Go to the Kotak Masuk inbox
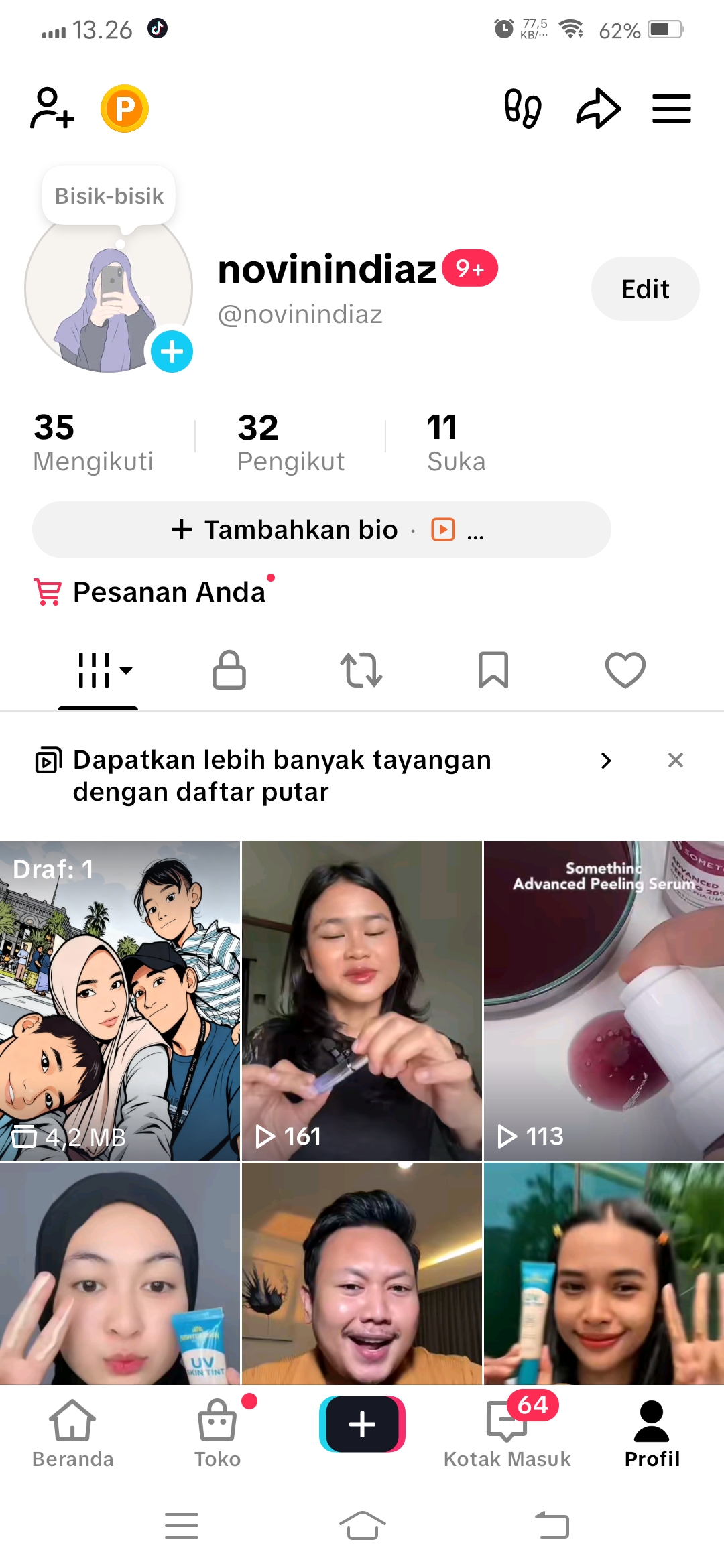Screen dimensions: 724x1568 click(x=507, y=1433)
